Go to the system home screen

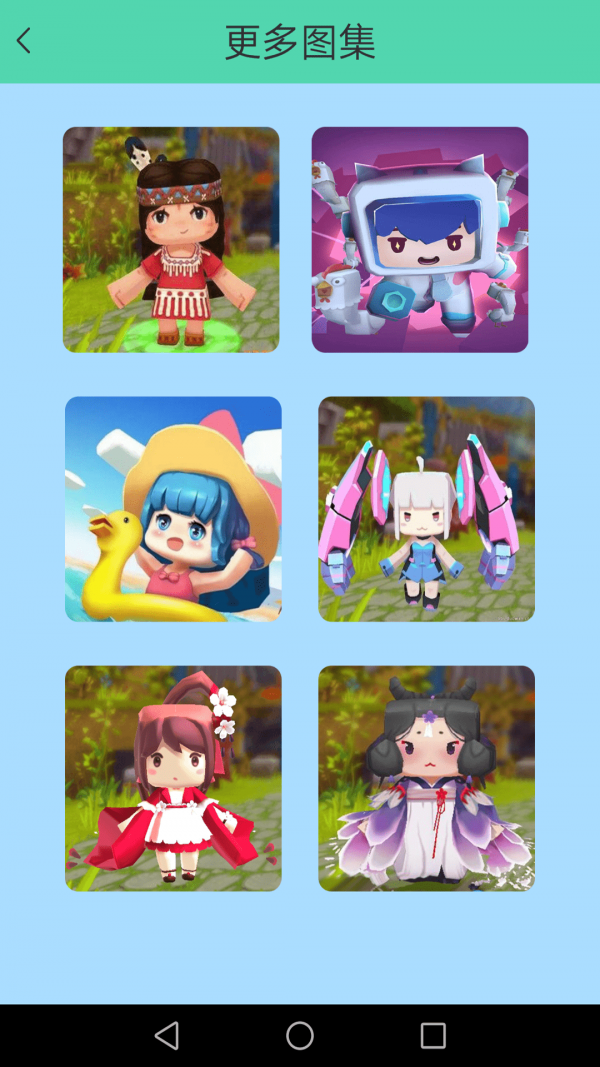click(x=300, y=1035)
